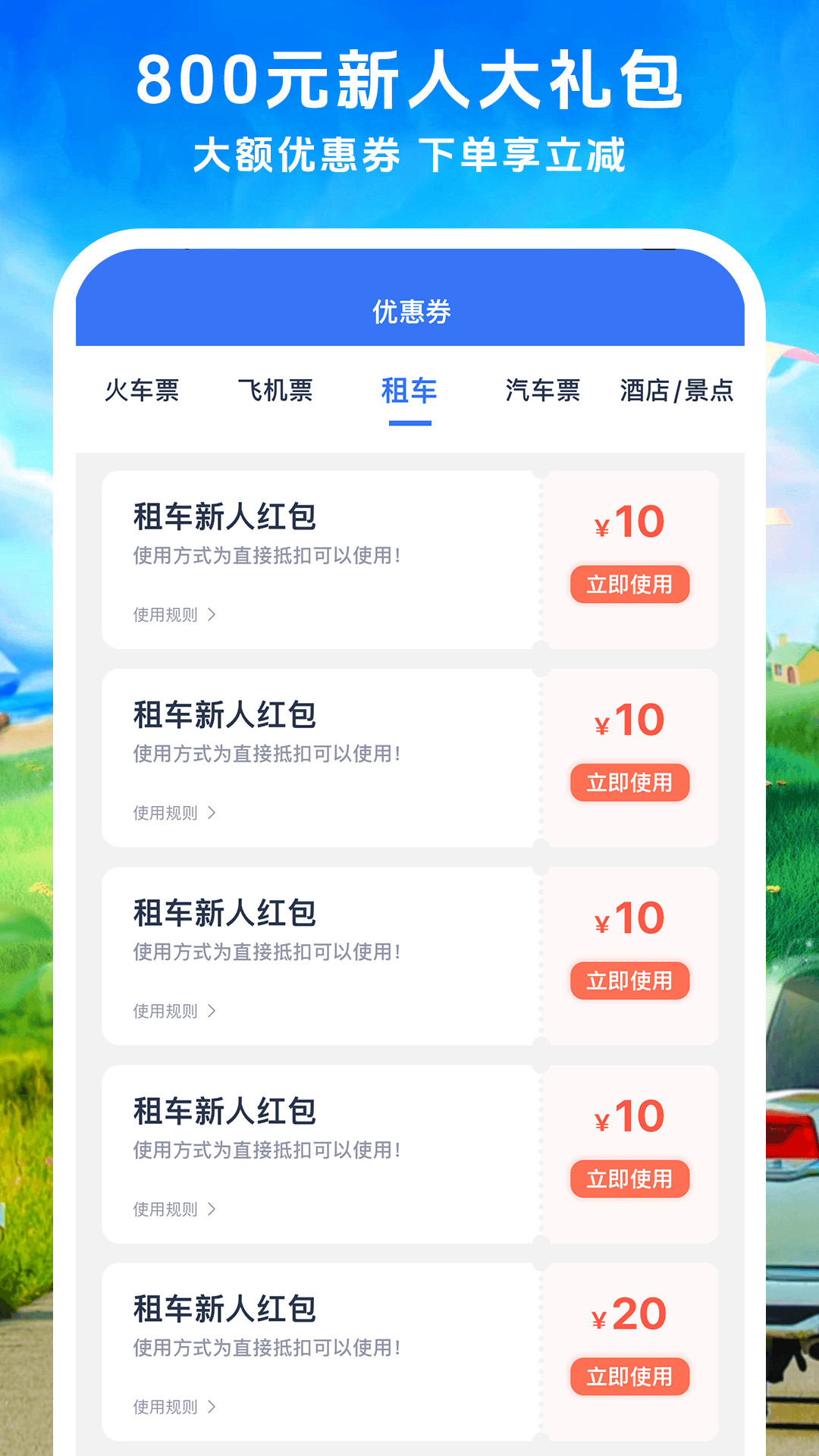Expand 使用规则 on the fourth coupon
Viewport: 819px width, 1456px height.
click(173, 1210)
